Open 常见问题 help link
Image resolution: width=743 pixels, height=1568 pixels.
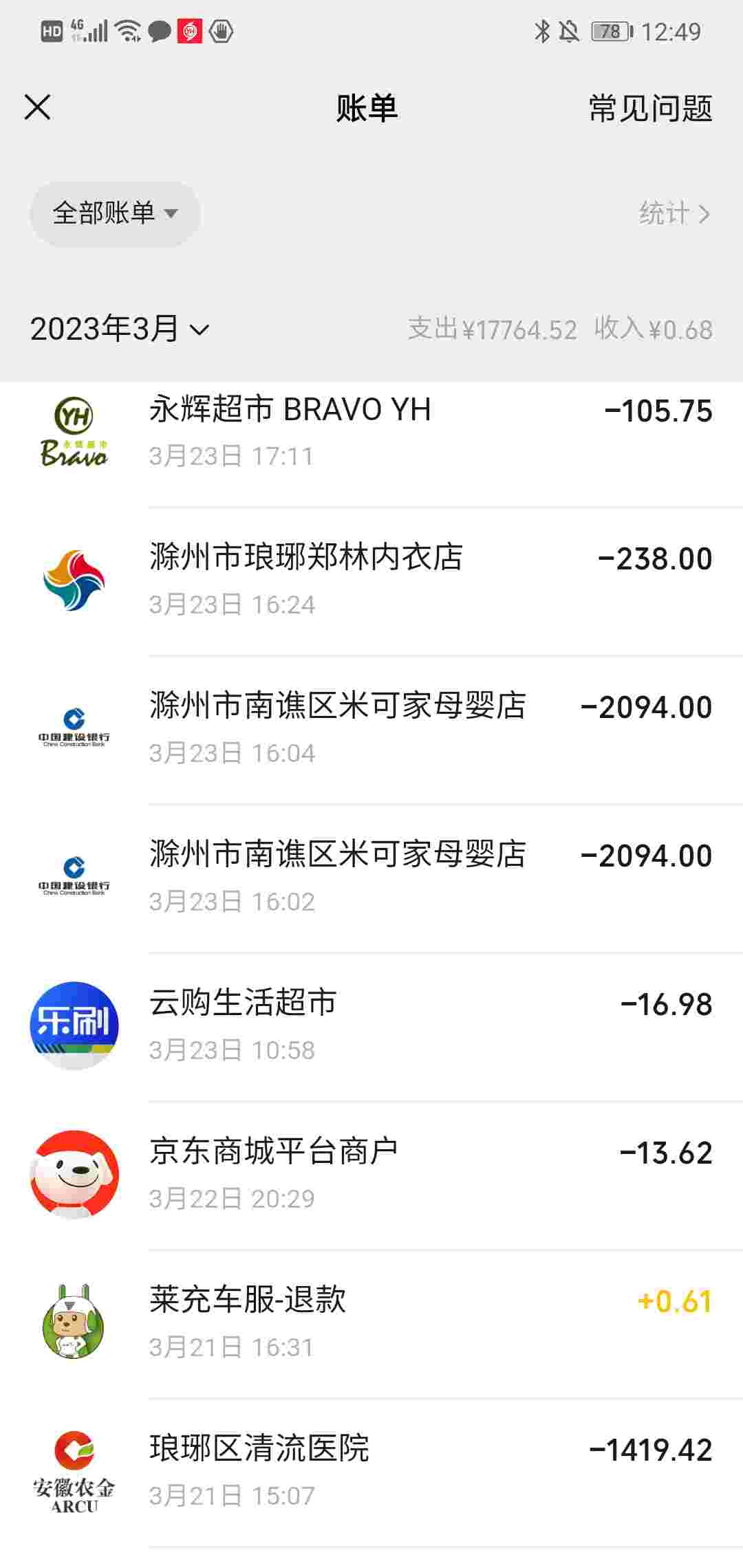pyautogui.click(x=650, y=109)
